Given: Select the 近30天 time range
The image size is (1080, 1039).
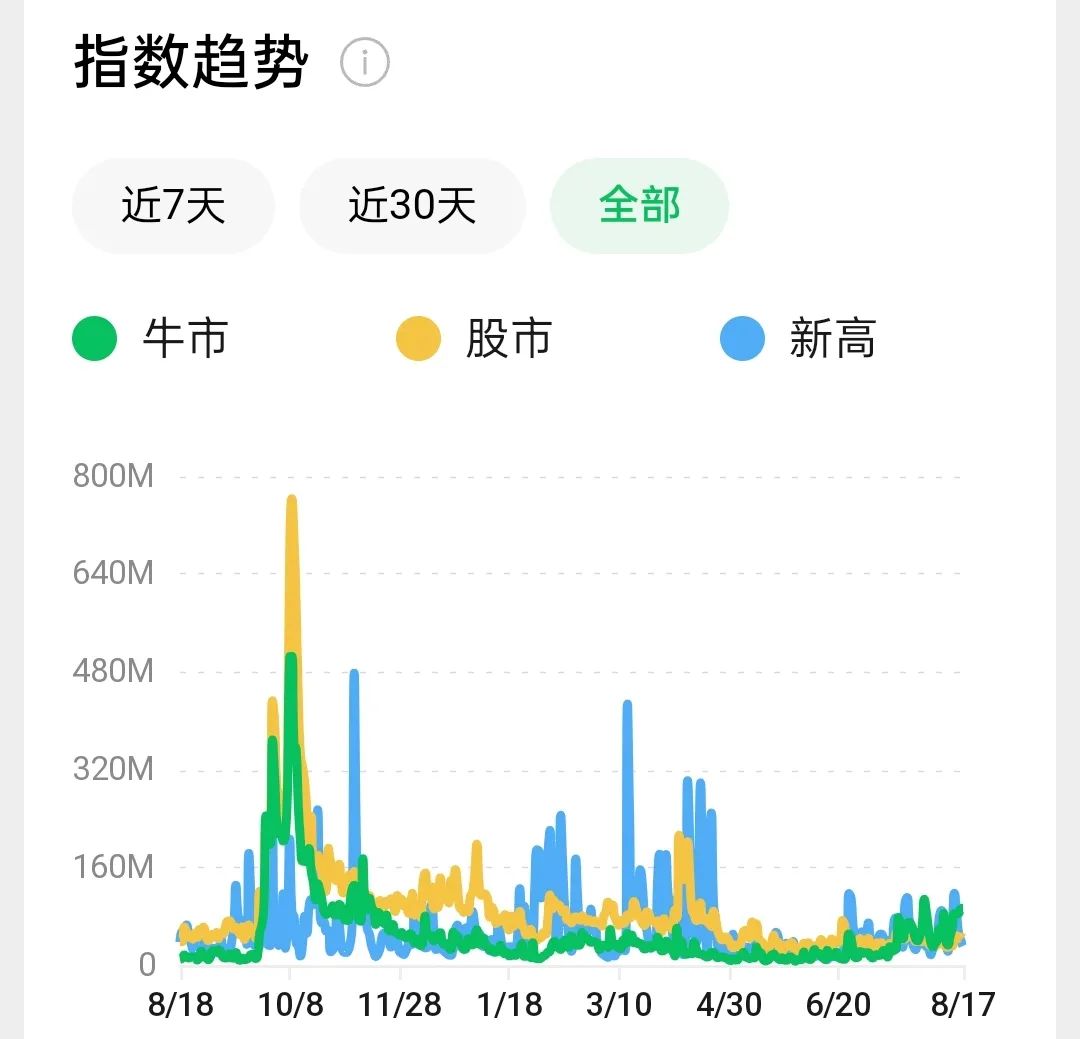Looking at the screenshot, I should coord(412,206).
